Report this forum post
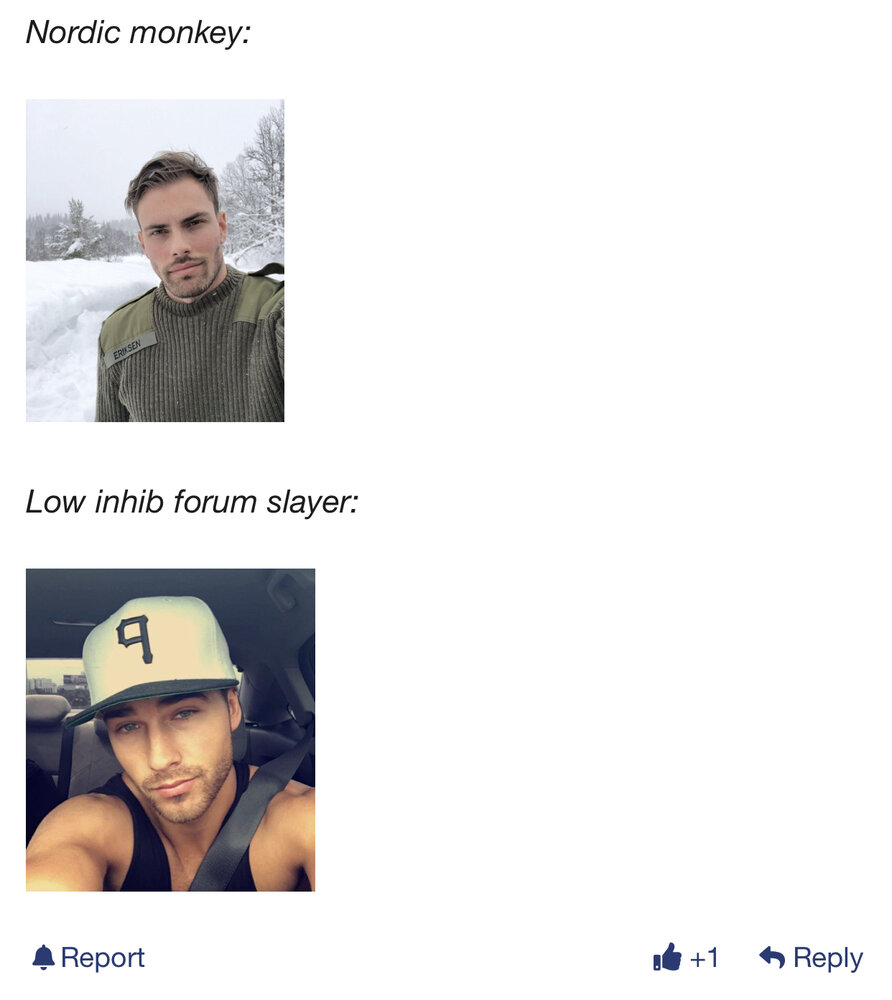Screen dimensions: 892x1000 click(x=88, y=958)
